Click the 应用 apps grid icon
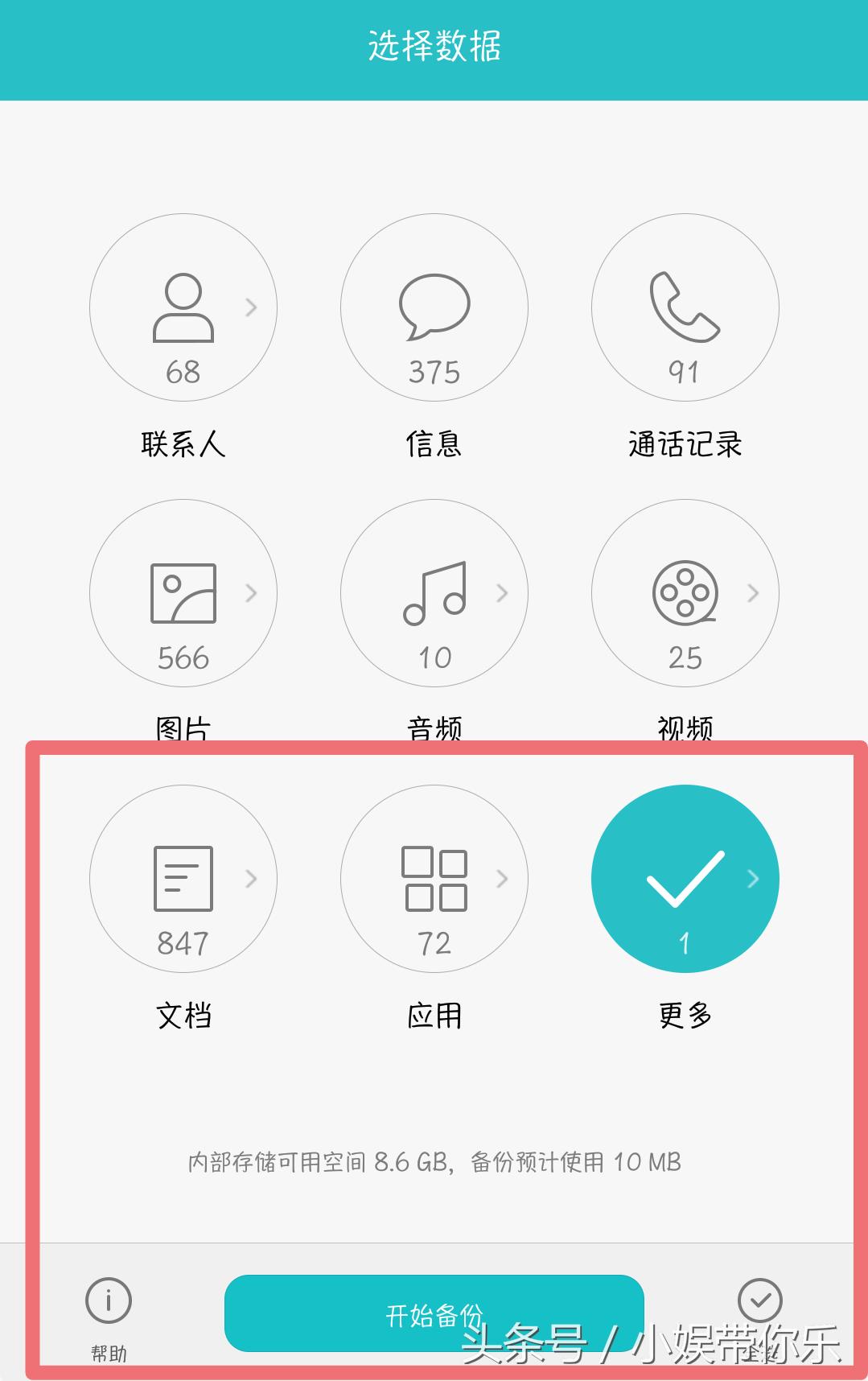 coord(434,877)
